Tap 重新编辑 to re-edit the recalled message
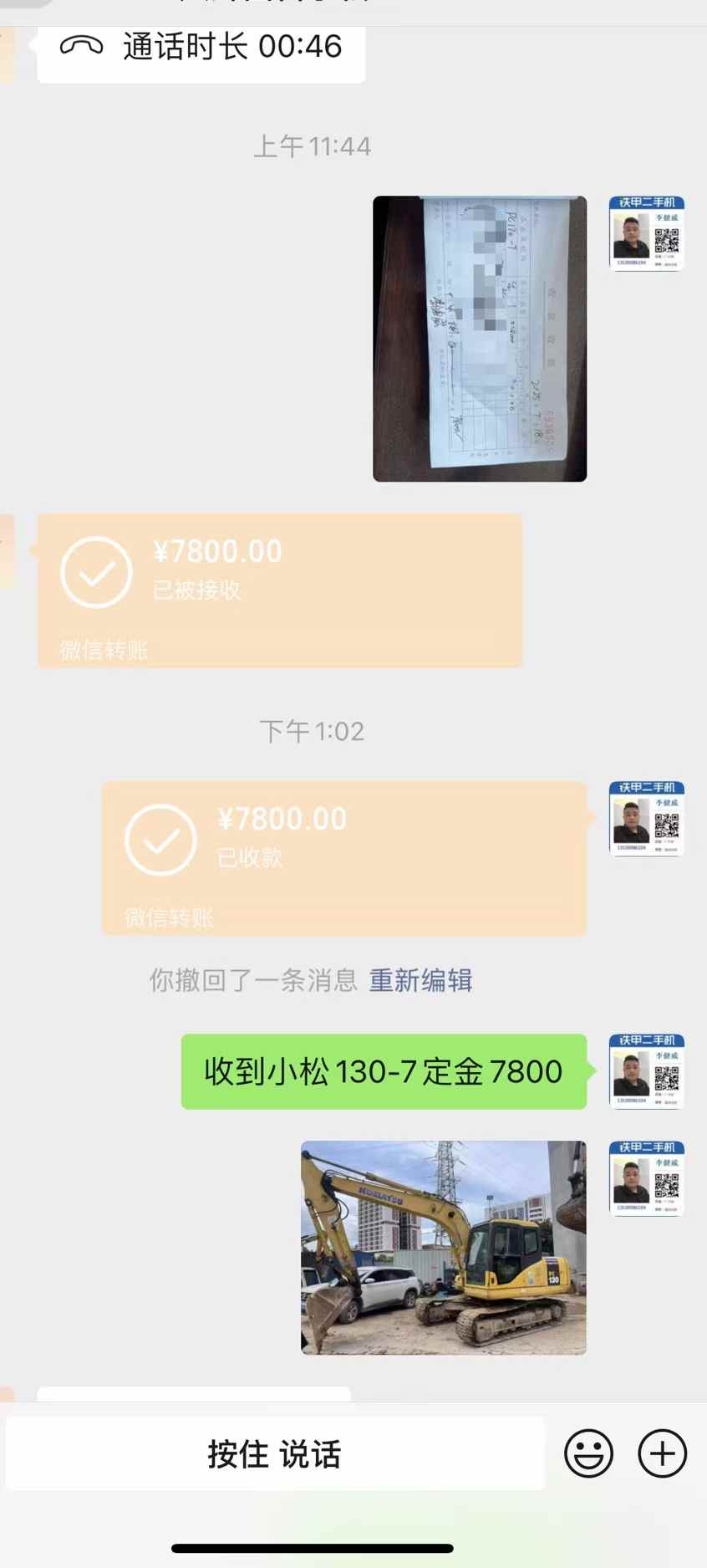The width and height of the screenshot is (707, 1568). click(x=420, y=980)
